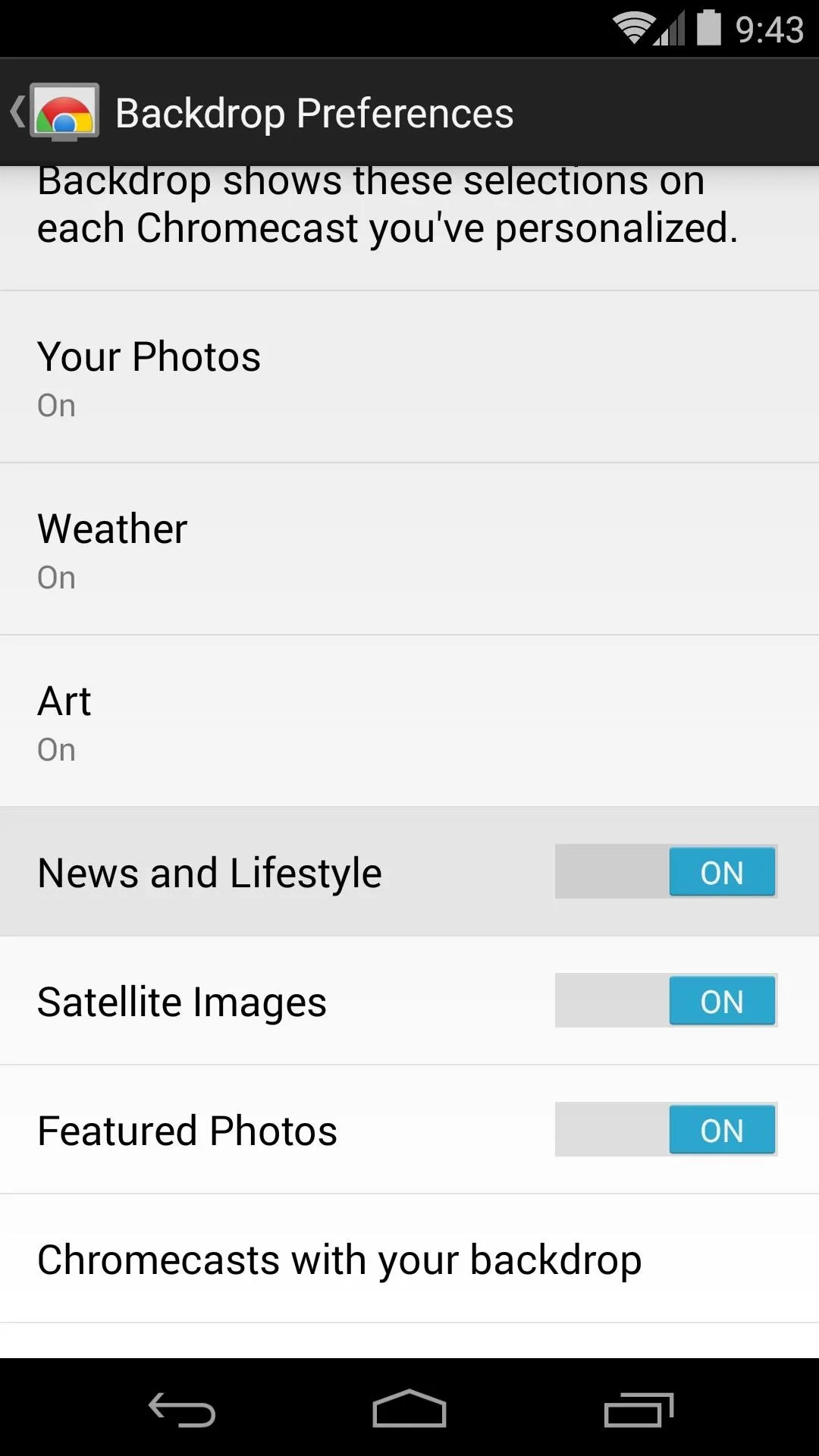This screenshot has width=819, height=1456.
Task: Open the Art backdrop option
Action: click(409, 721)
